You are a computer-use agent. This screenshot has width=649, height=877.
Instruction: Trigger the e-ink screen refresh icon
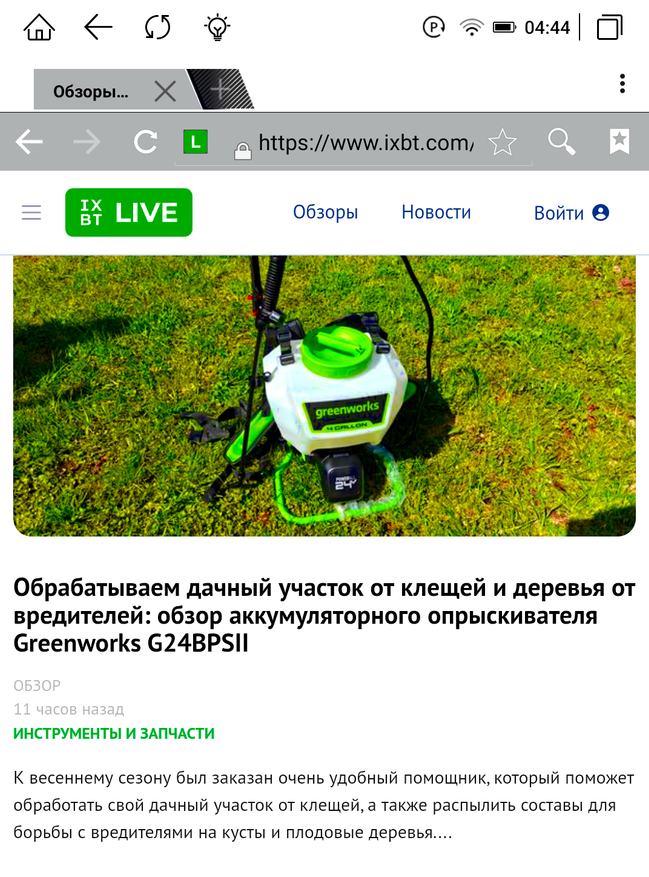click(x=157, y=27)
